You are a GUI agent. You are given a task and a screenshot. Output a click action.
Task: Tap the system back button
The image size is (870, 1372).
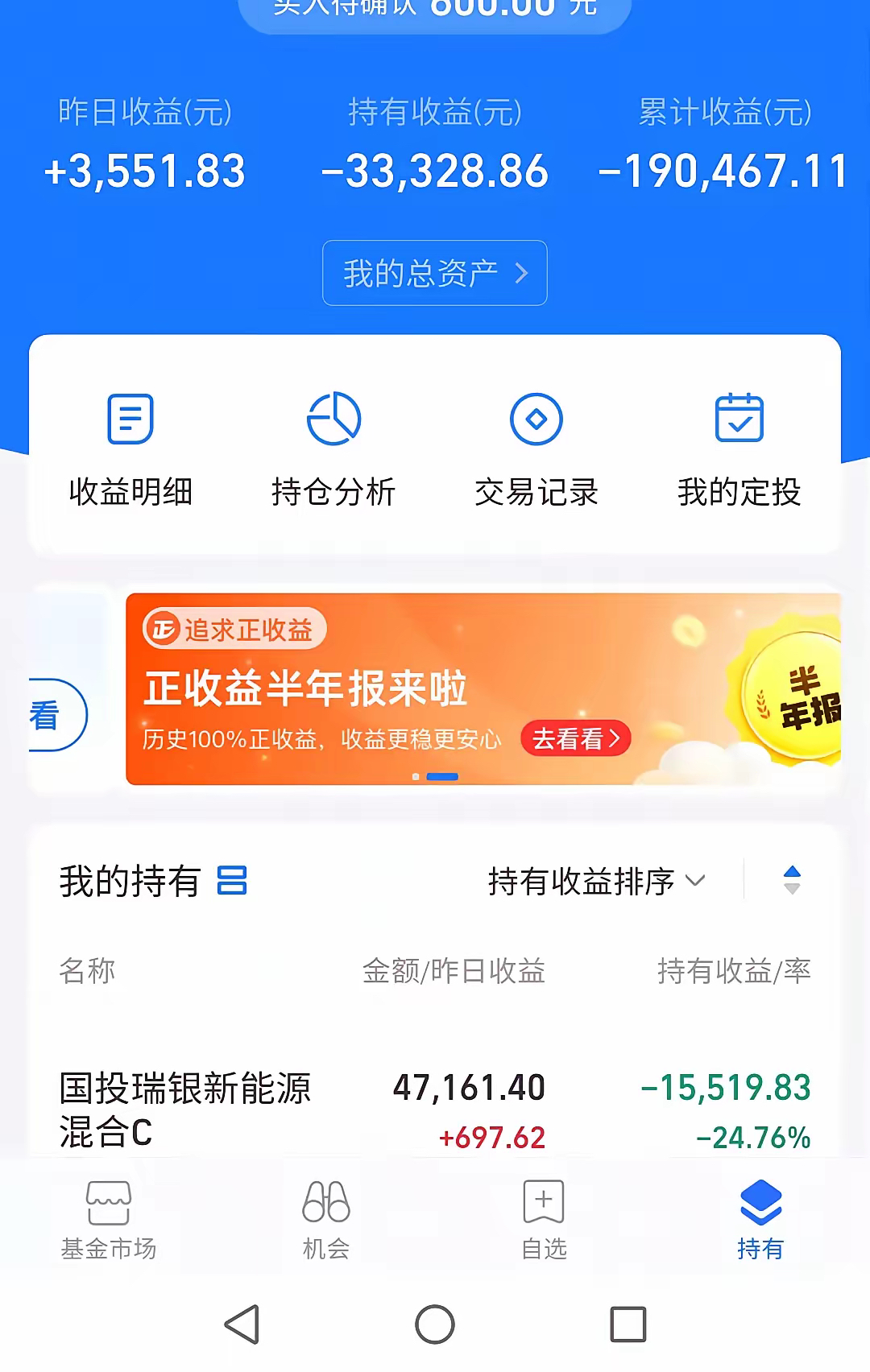pos(242,1324)
